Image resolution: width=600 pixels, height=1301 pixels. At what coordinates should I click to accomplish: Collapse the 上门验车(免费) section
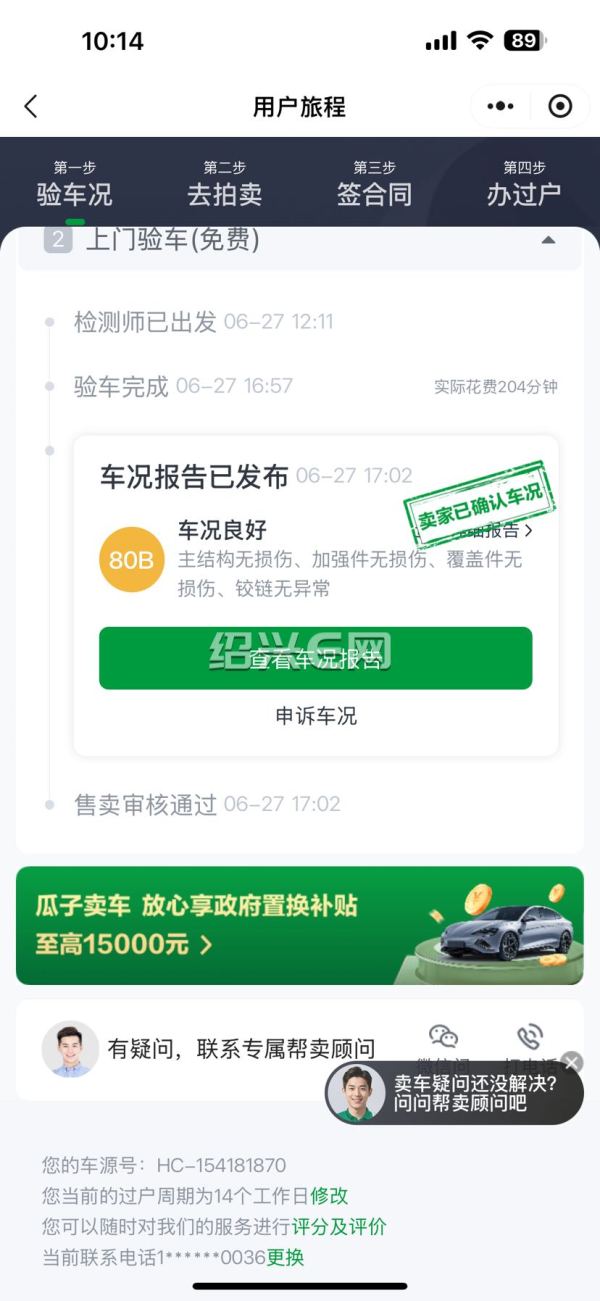pos(547,241)
